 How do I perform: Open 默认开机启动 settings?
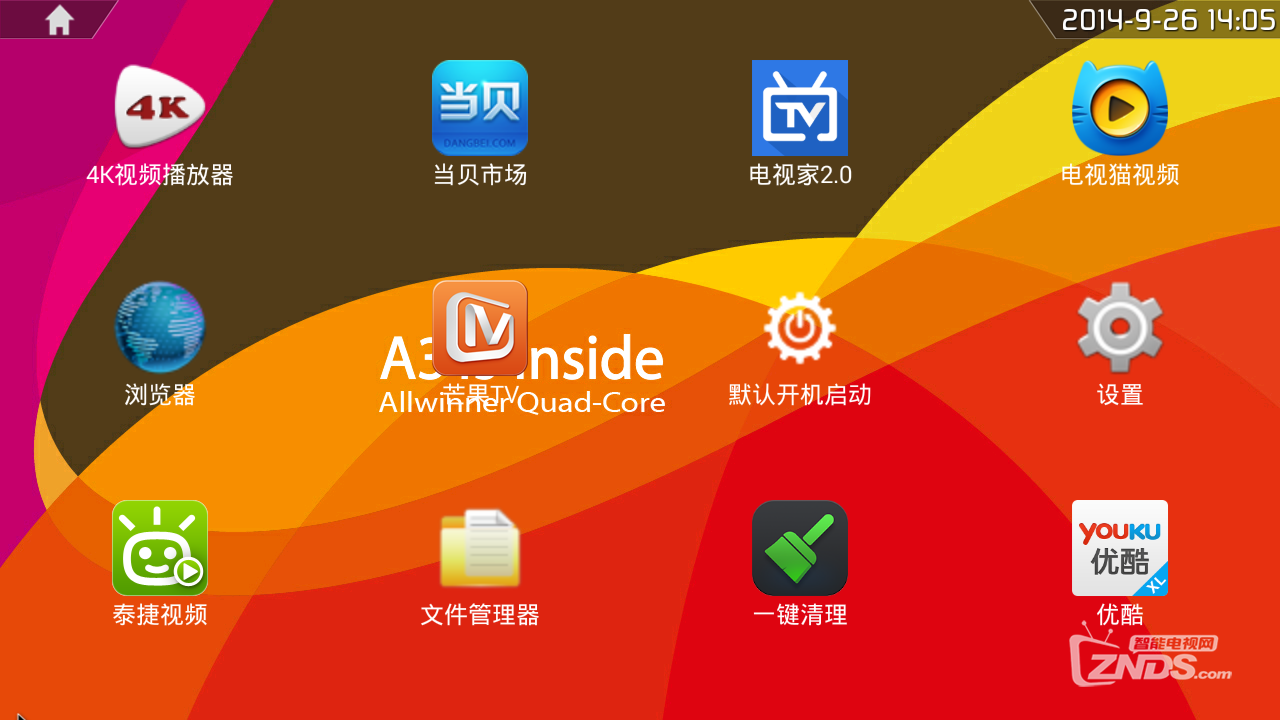(800, 328)
